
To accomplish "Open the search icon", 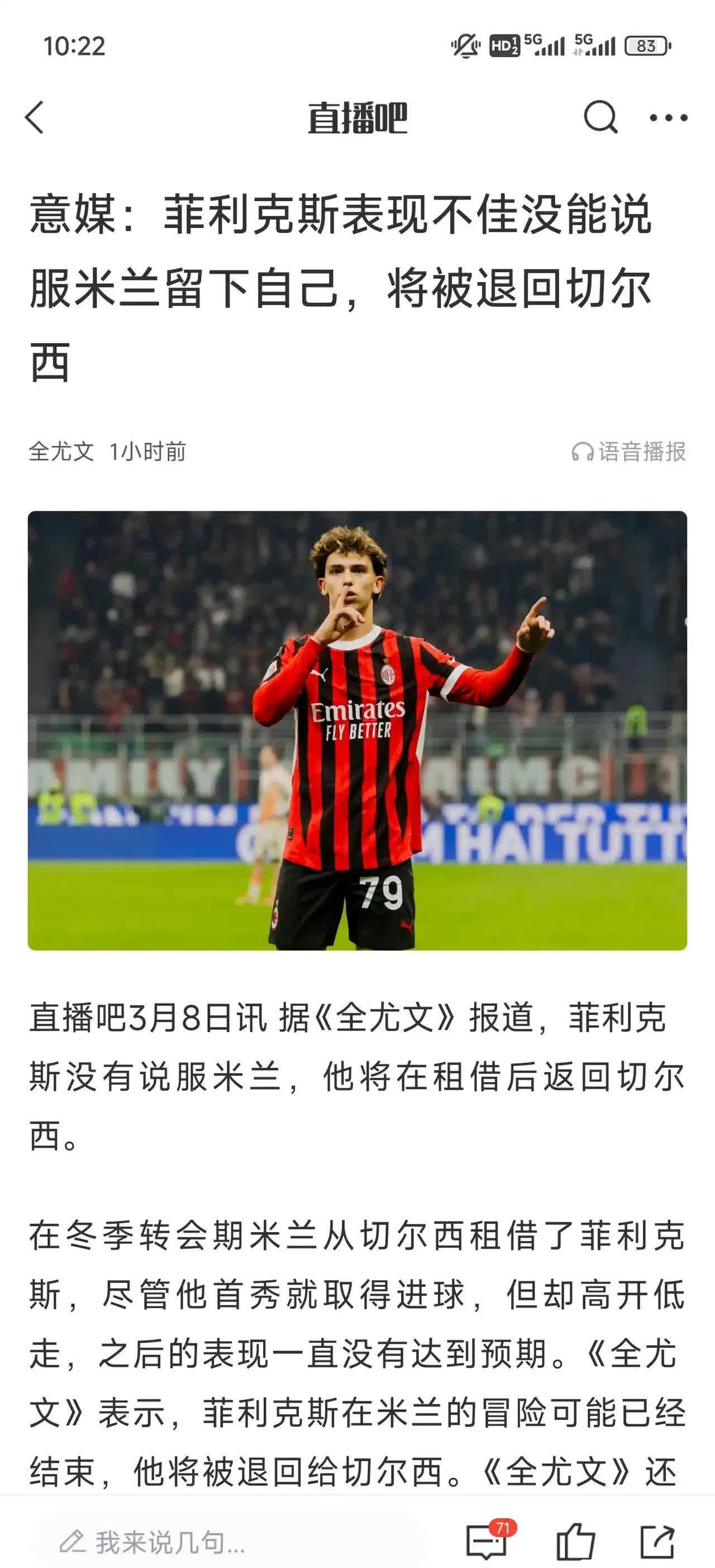I will pyautogui.click(x=600, y=117).
